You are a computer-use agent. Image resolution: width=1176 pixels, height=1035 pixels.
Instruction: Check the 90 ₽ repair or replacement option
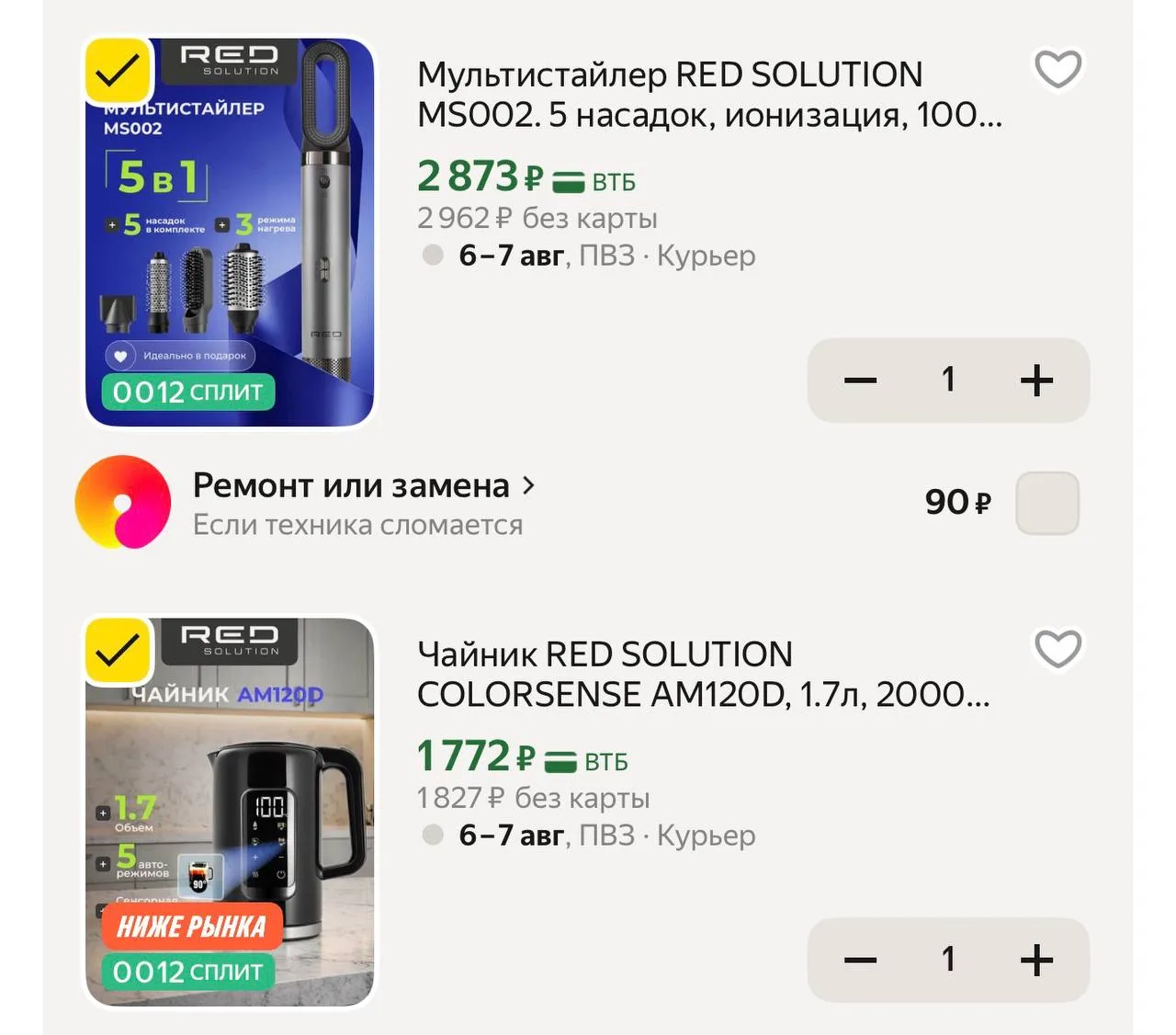tap(1047, 503)
